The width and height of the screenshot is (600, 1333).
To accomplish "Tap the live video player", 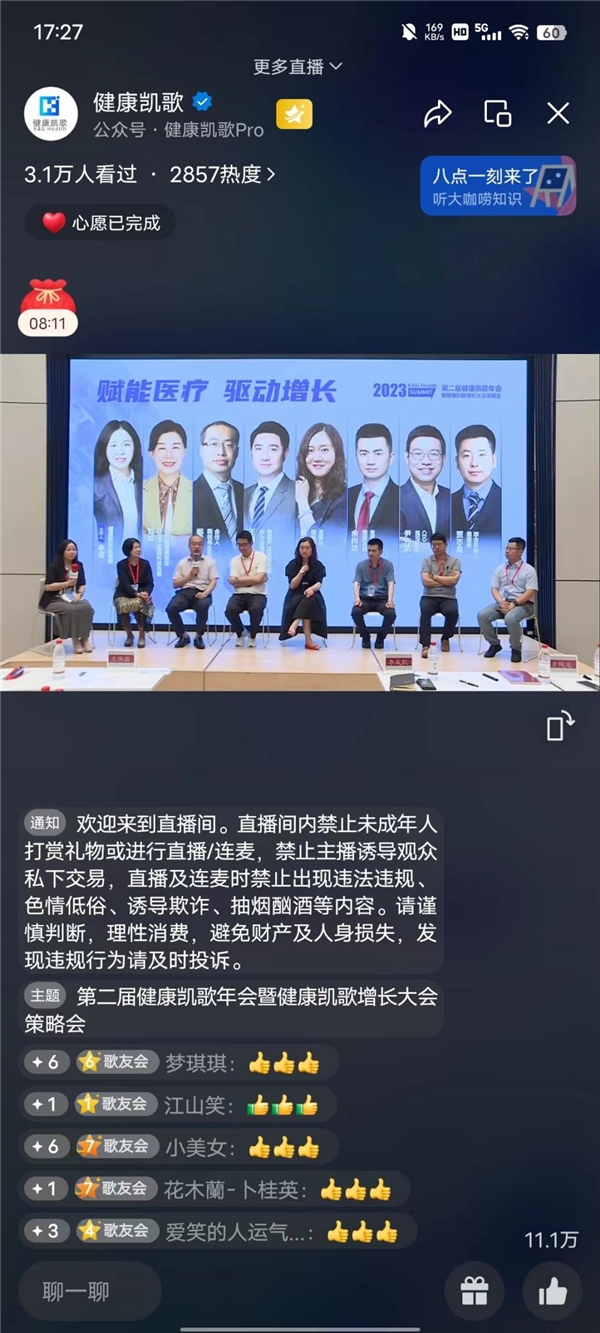I will point(300,520).
